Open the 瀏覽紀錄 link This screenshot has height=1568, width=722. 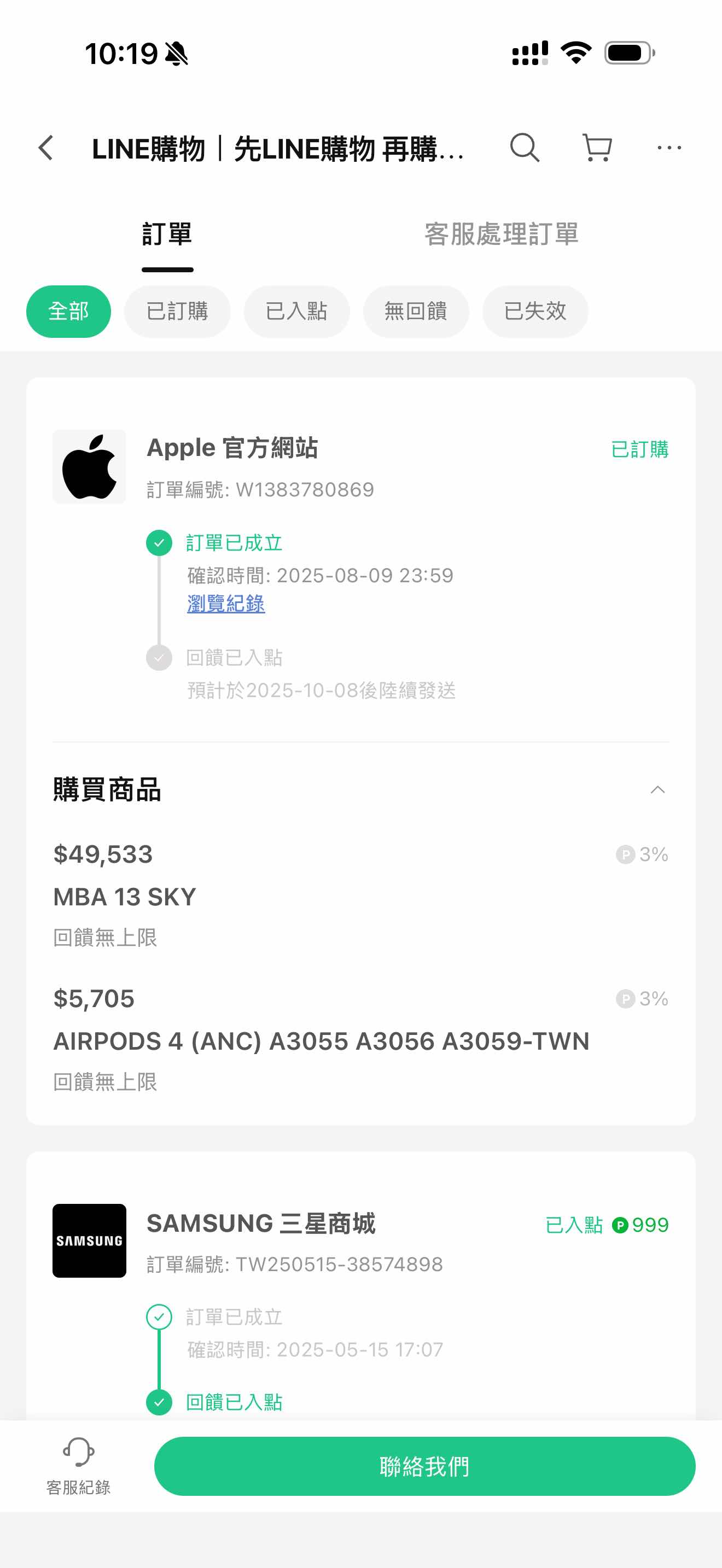[226, 604]
